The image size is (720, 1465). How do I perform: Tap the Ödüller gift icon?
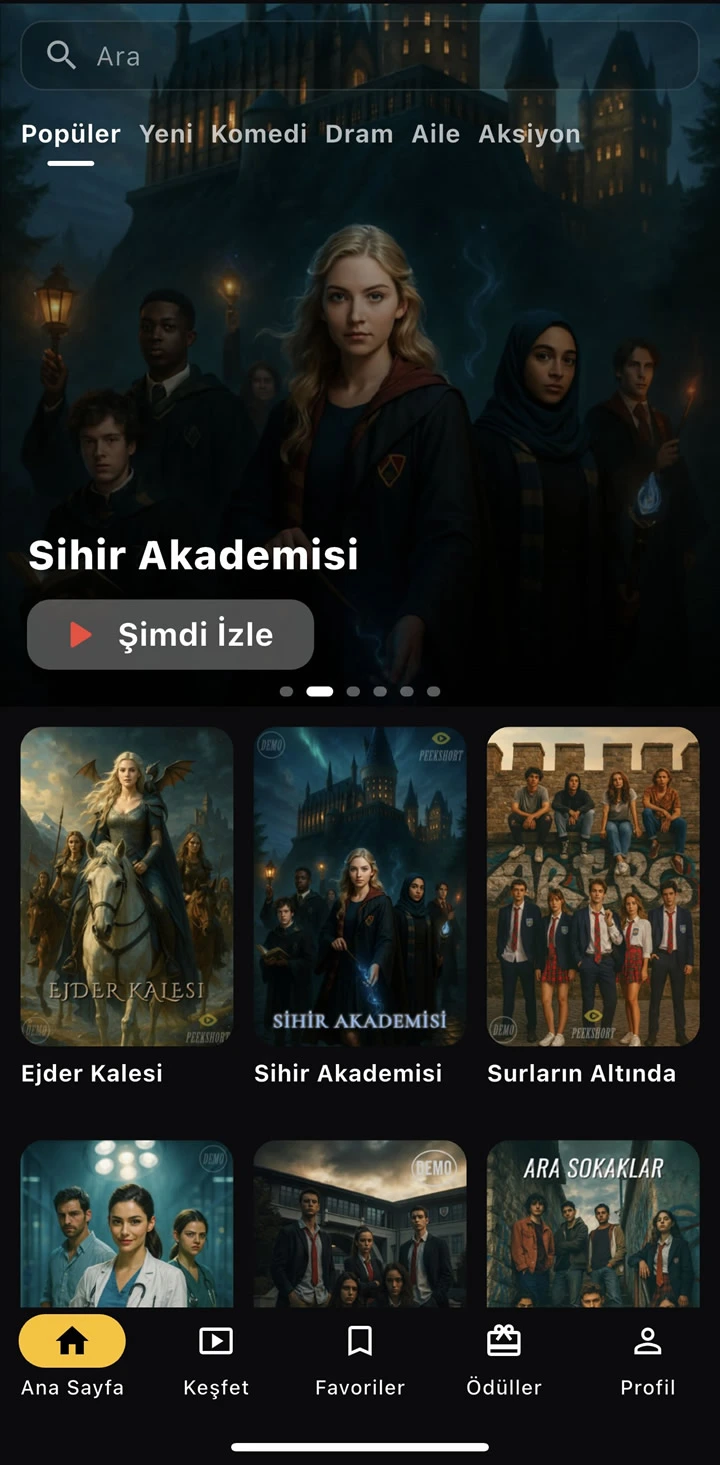pos(504,1339)
